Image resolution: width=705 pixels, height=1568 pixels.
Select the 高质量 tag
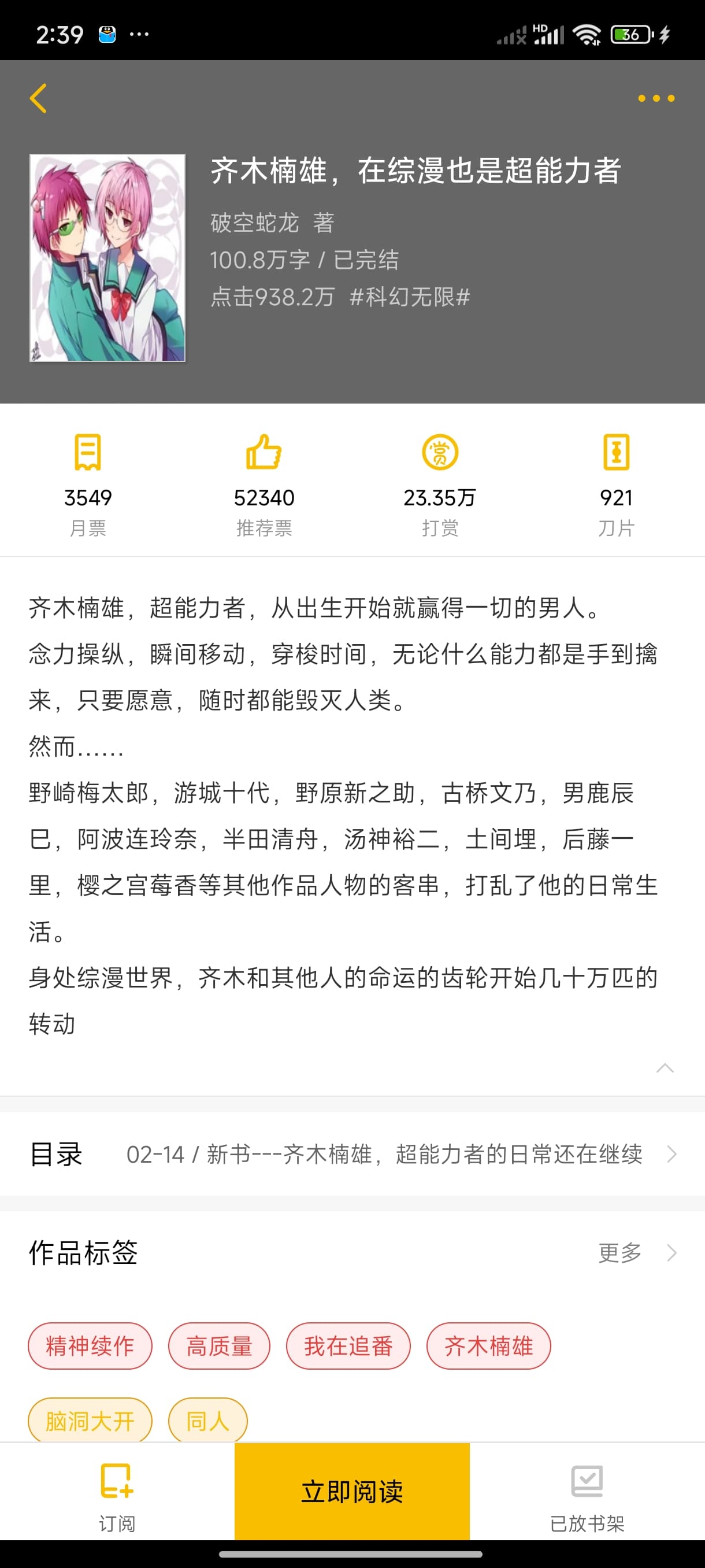click(x=219, y=1346)
